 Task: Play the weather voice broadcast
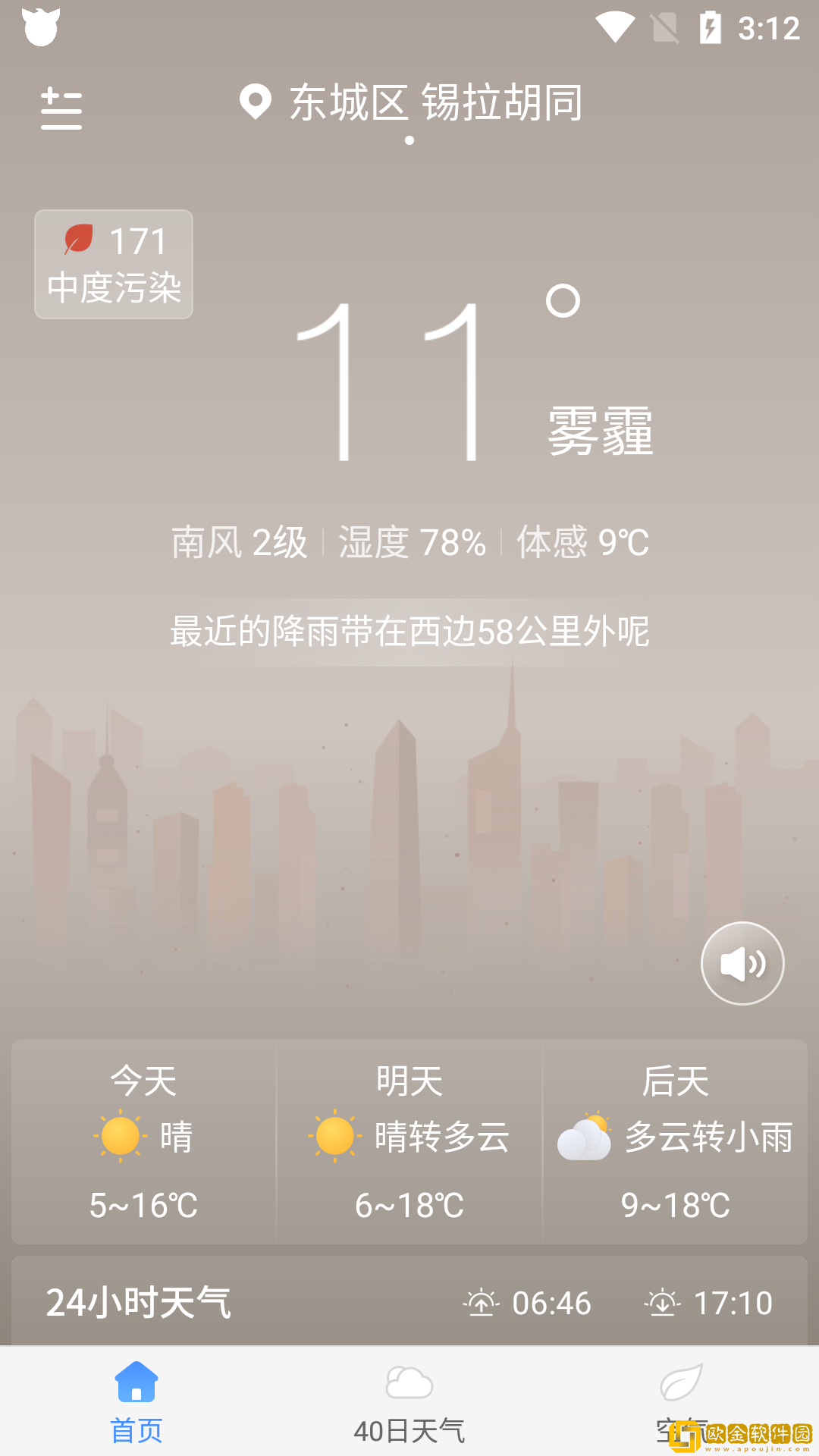(742, 963)
